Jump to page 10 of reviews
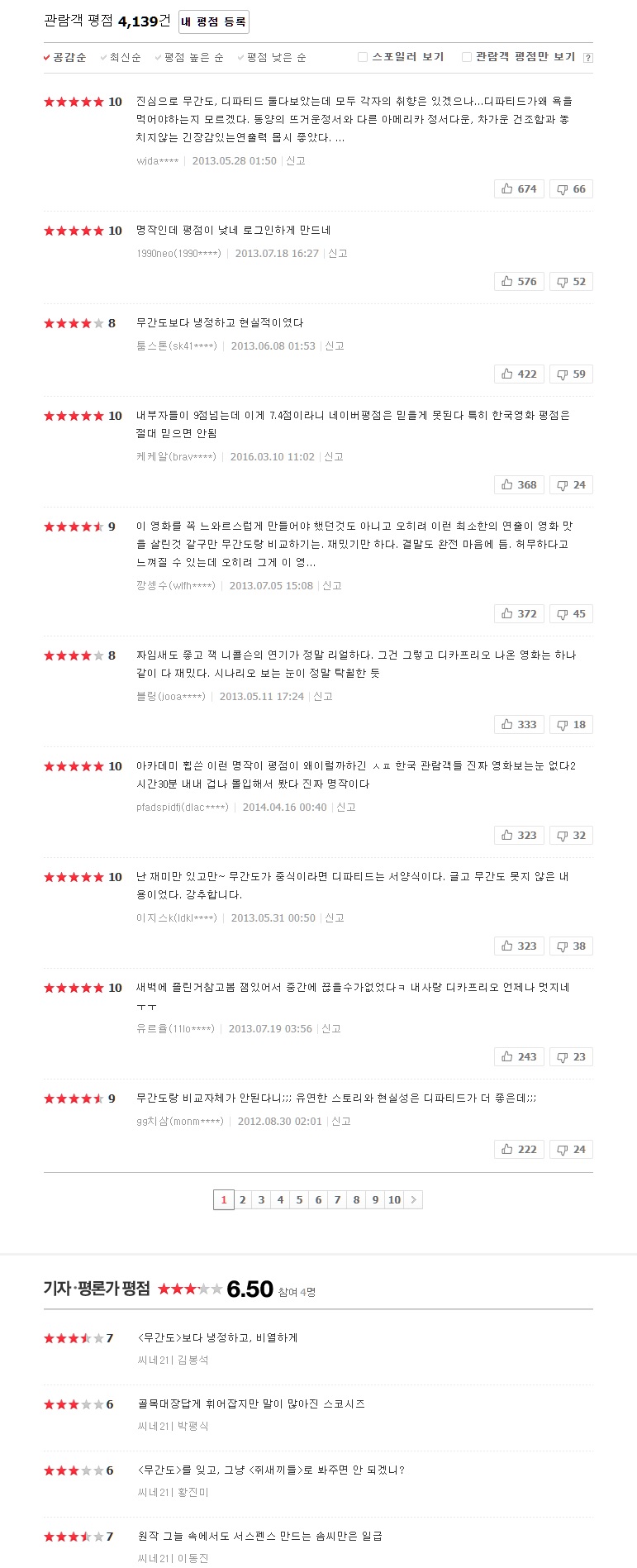Viewport: 637px width, 1568px height. 394,1200
